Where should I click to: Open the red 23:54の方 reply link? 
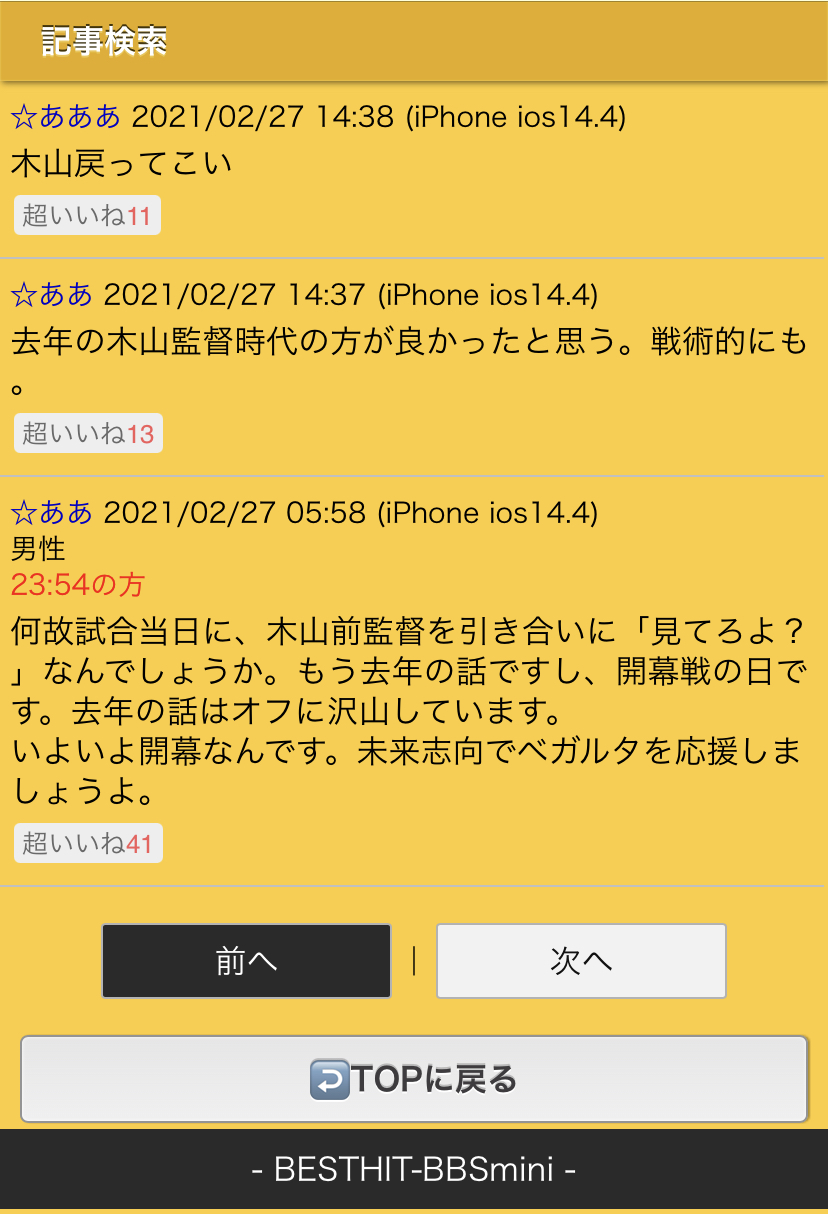point(78,585)
